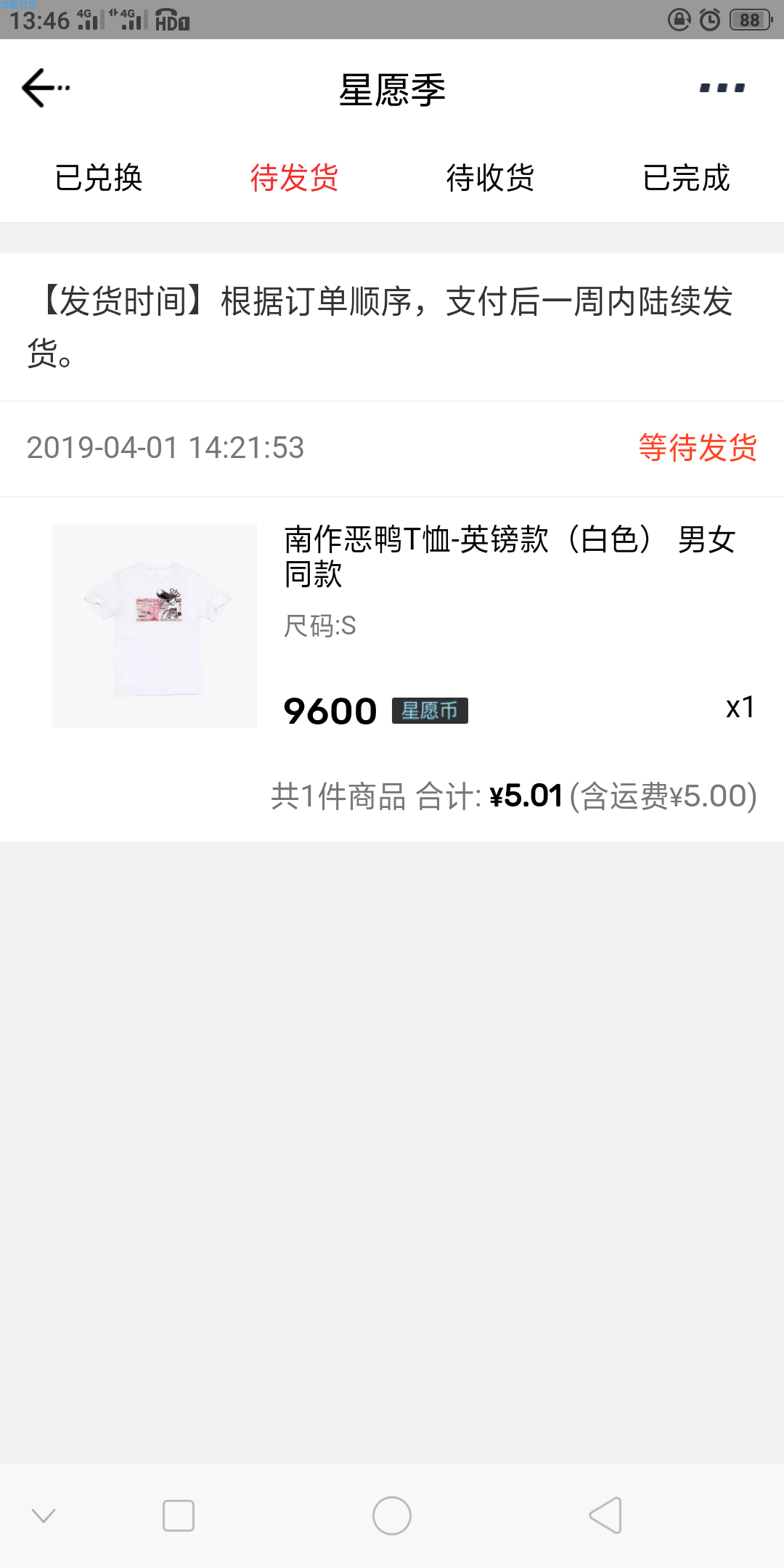Switch to the 已兑换 tab

coord(99,178)
